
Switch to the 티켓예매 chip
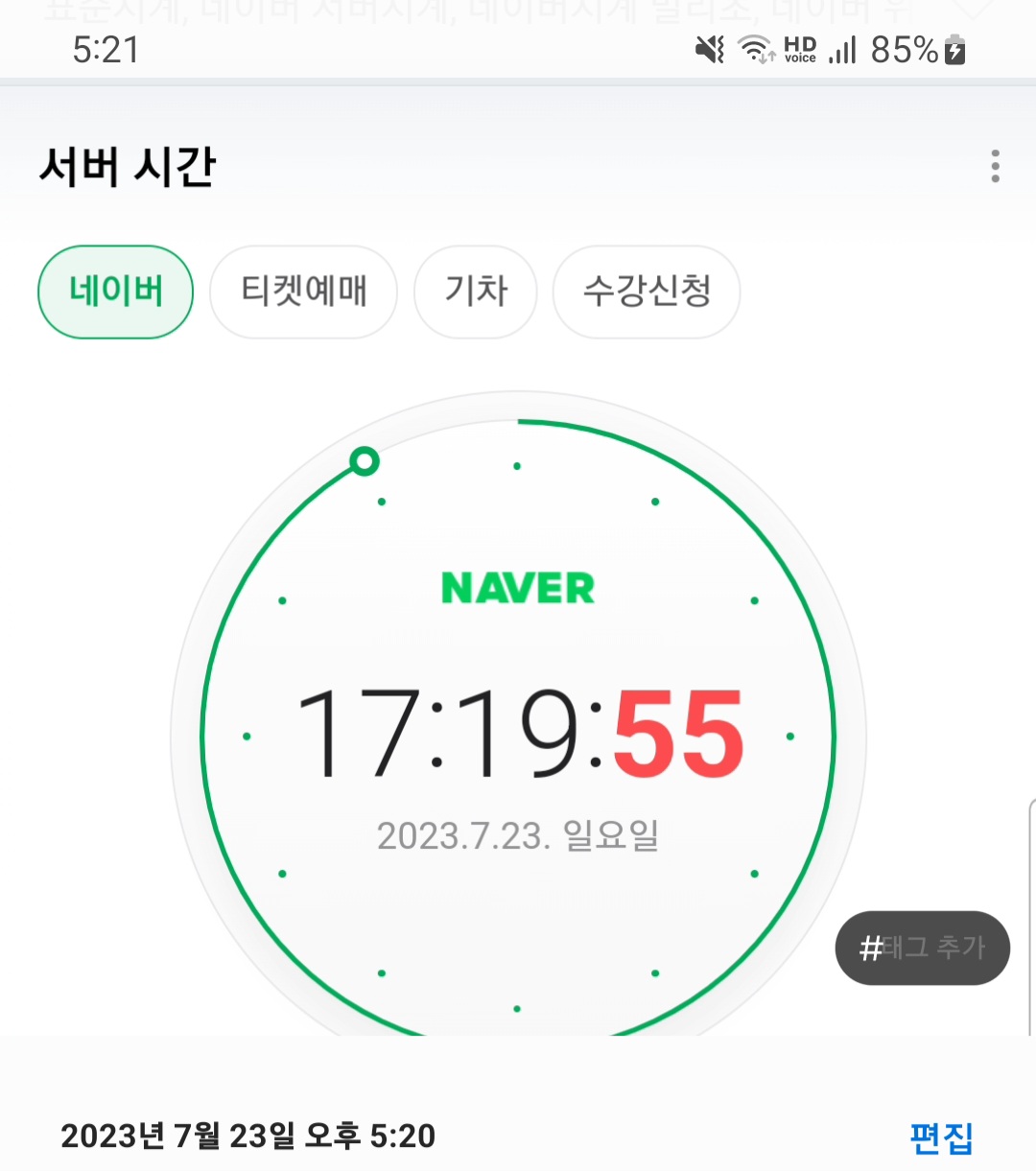[303, 292]
